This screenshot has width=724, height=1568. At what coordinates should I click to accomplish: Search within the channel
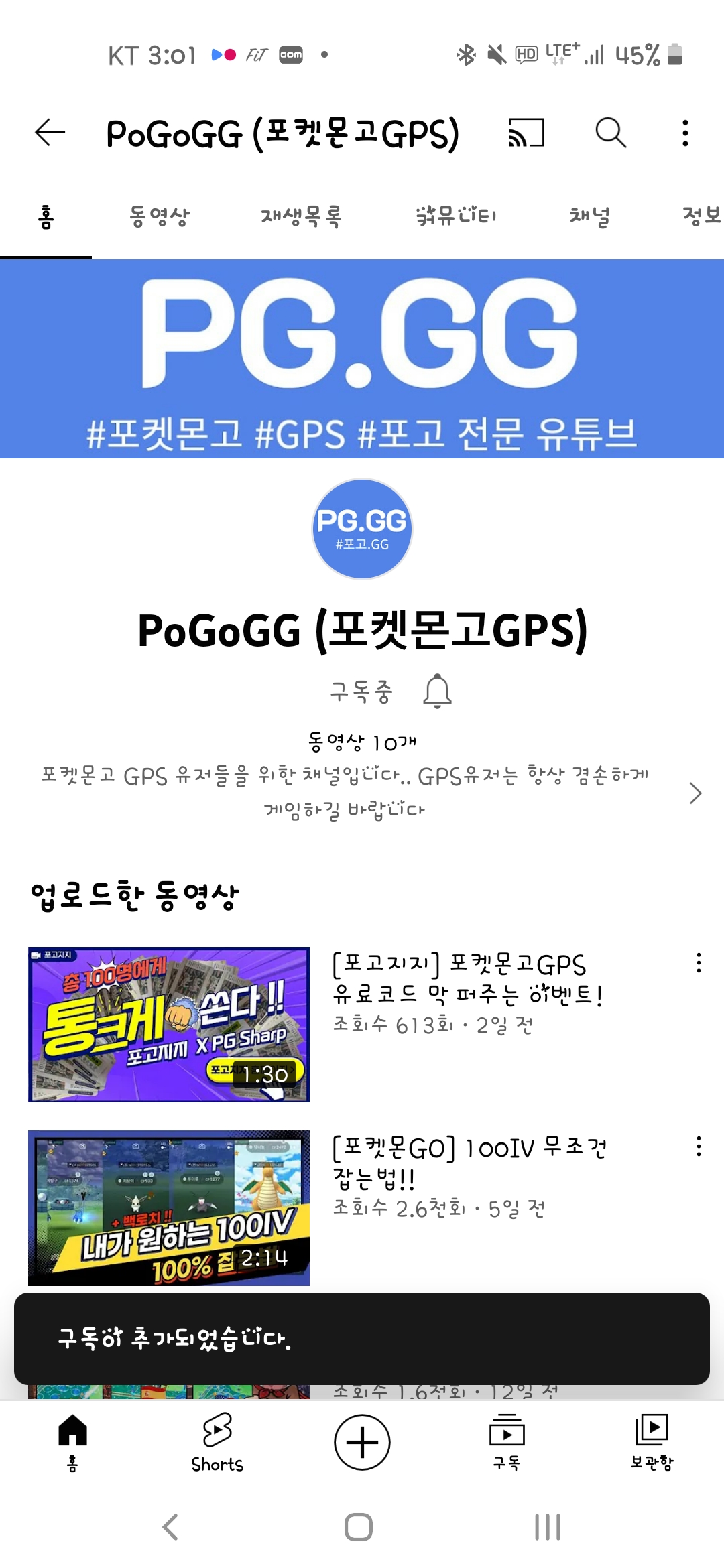pyautogui.click(x=611, y=132)
